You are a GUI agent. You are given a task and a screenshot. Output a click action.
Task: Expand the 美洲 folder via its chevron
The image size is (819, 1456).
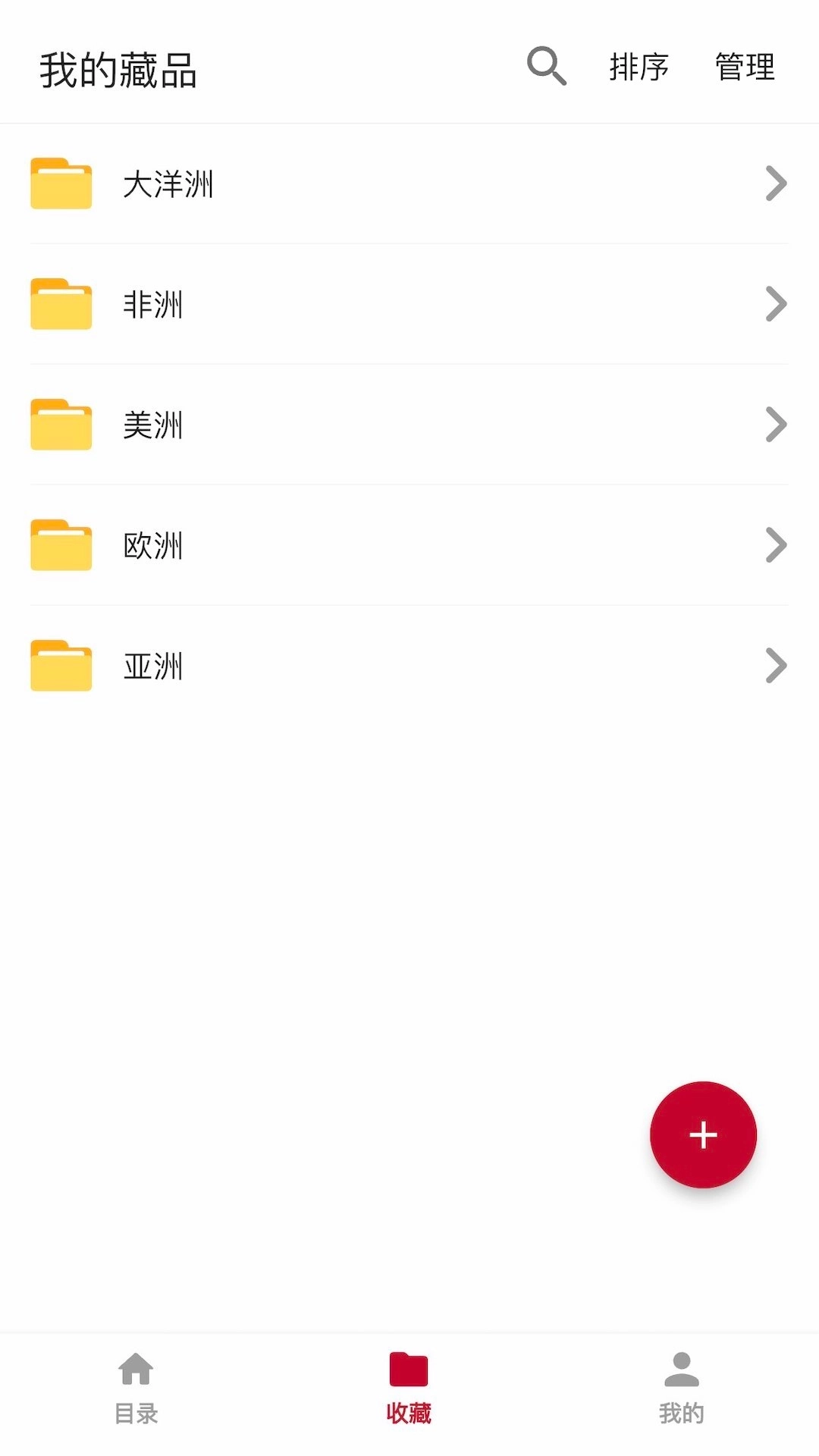coord(776,425)
